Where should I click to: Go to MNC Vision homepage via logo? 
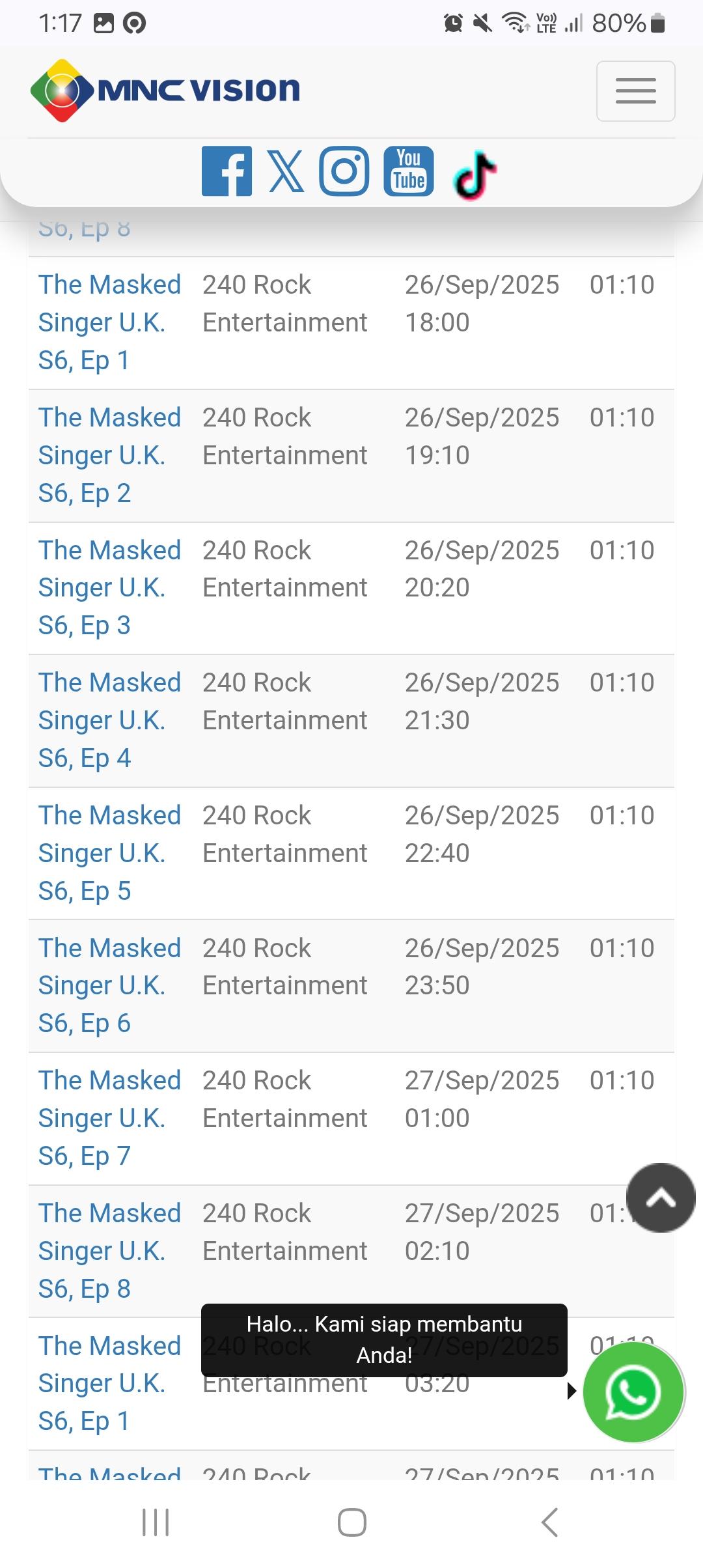[x=165, y=90]
